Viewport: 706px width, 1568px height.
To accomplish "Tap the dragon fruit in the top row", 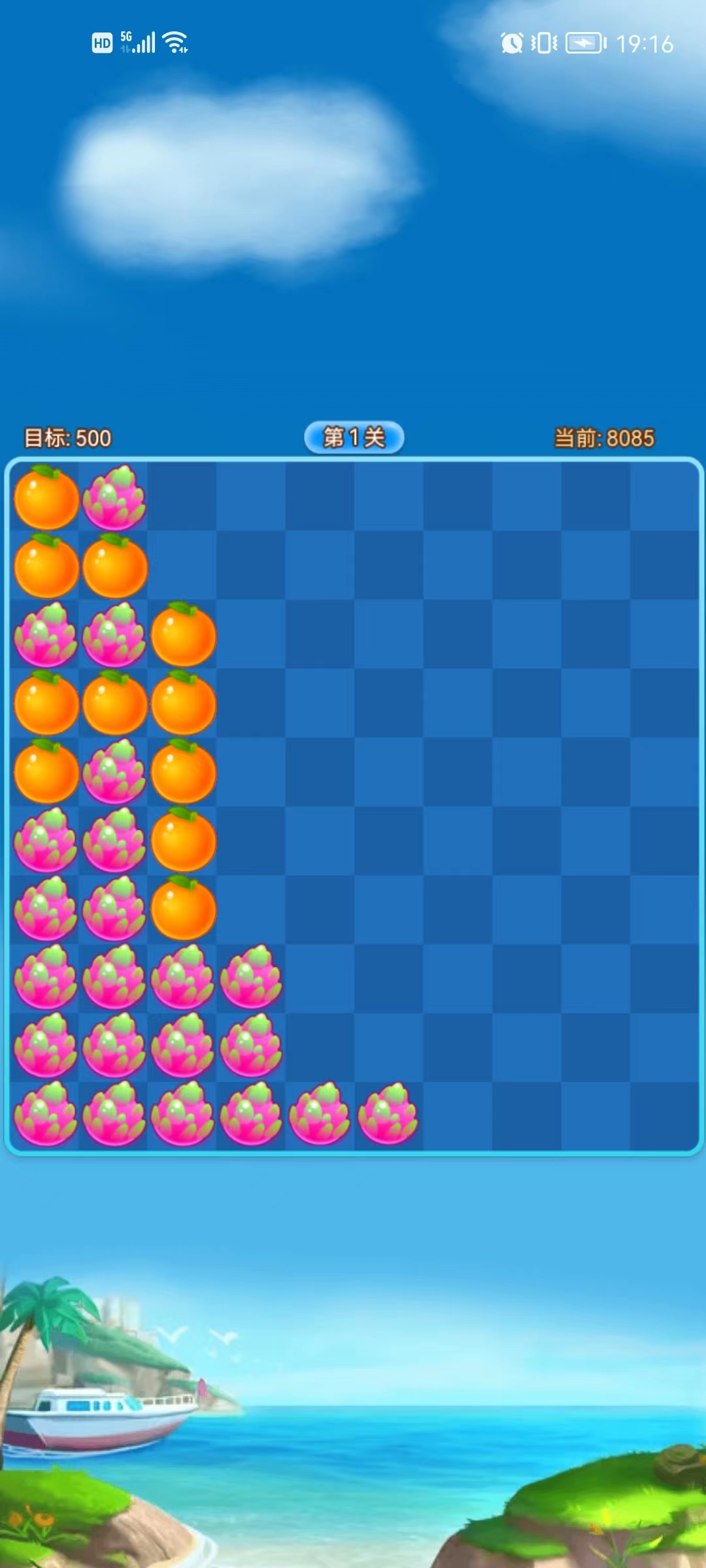I will [115, 498].
